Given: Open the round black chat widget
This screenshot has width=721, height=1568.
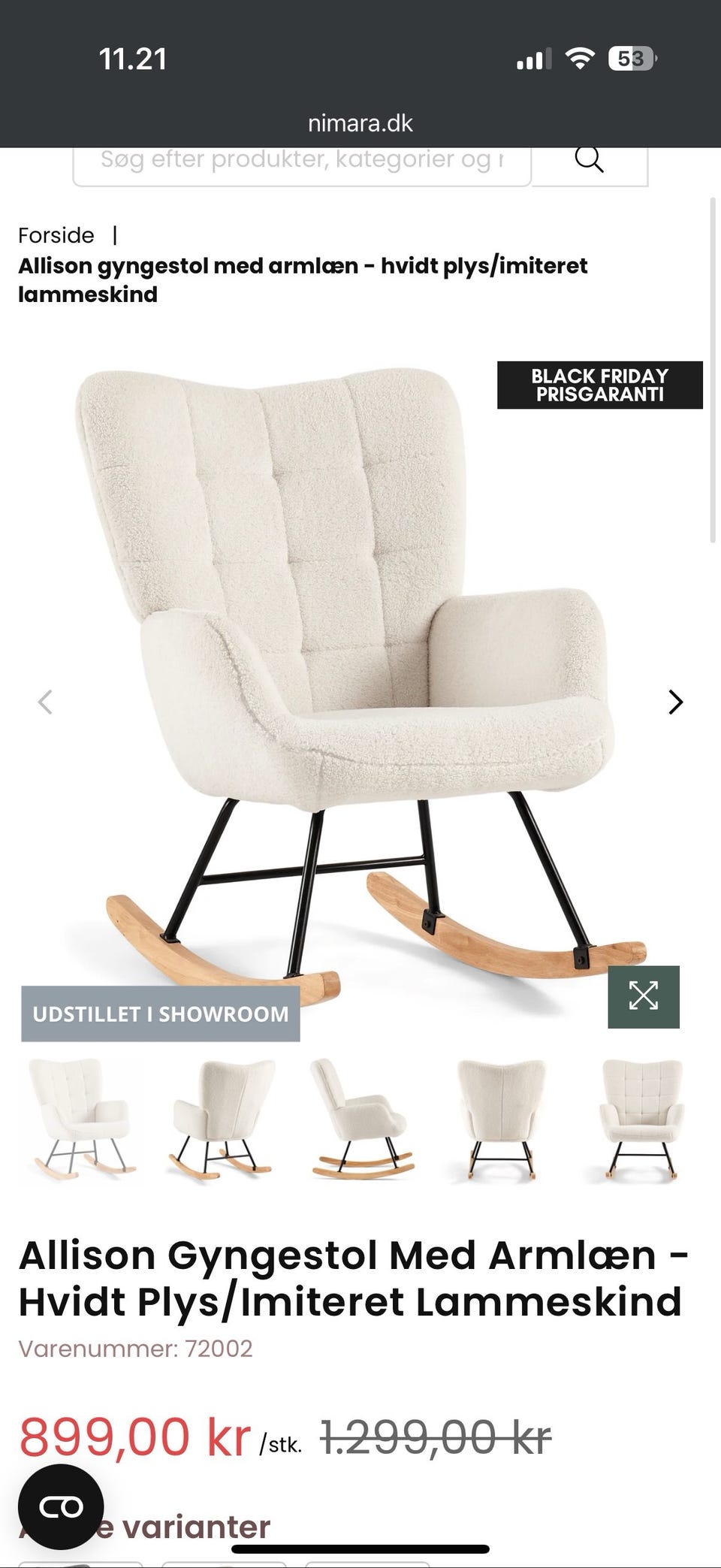Looking at the screenshot, I should point(61,1506).
